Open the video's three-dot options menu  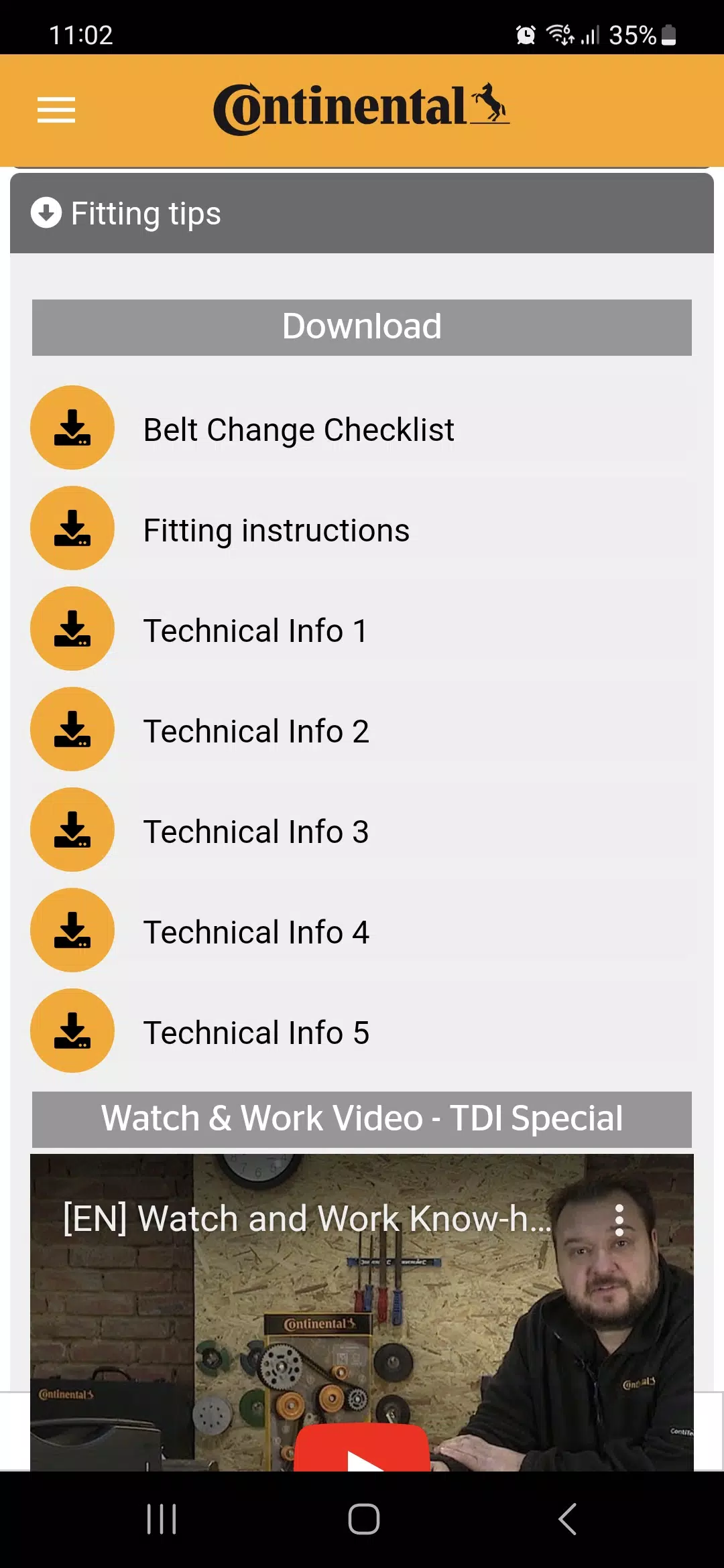tap(619, 1220)
